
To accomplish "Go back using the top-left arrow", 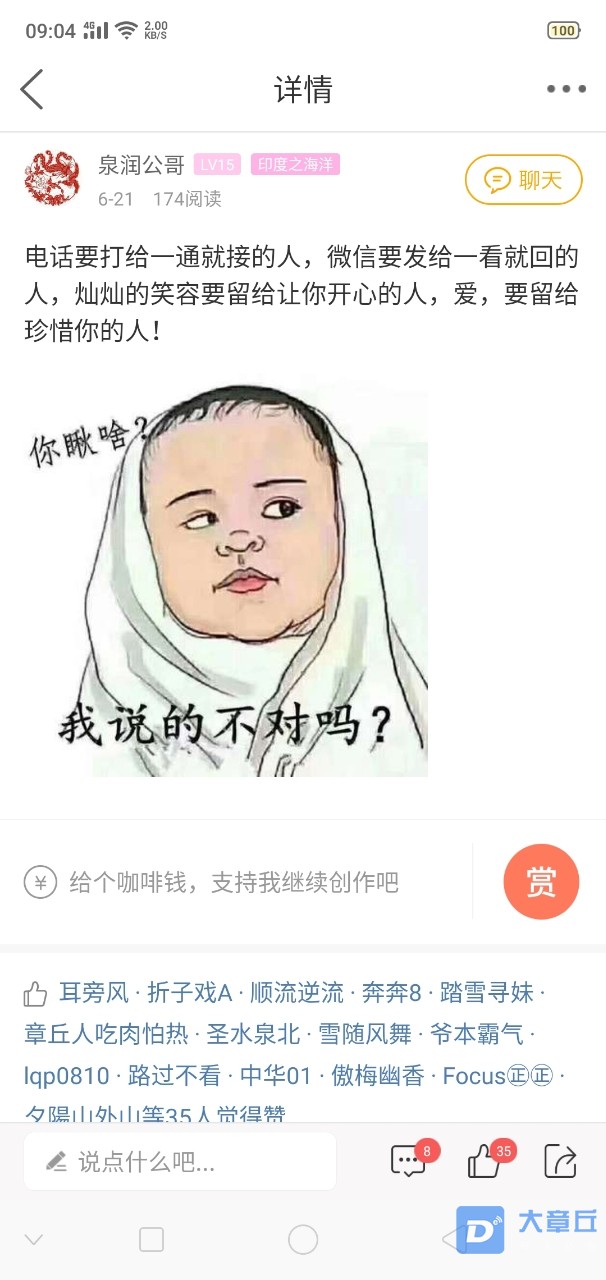I will [x=32, y=89].
